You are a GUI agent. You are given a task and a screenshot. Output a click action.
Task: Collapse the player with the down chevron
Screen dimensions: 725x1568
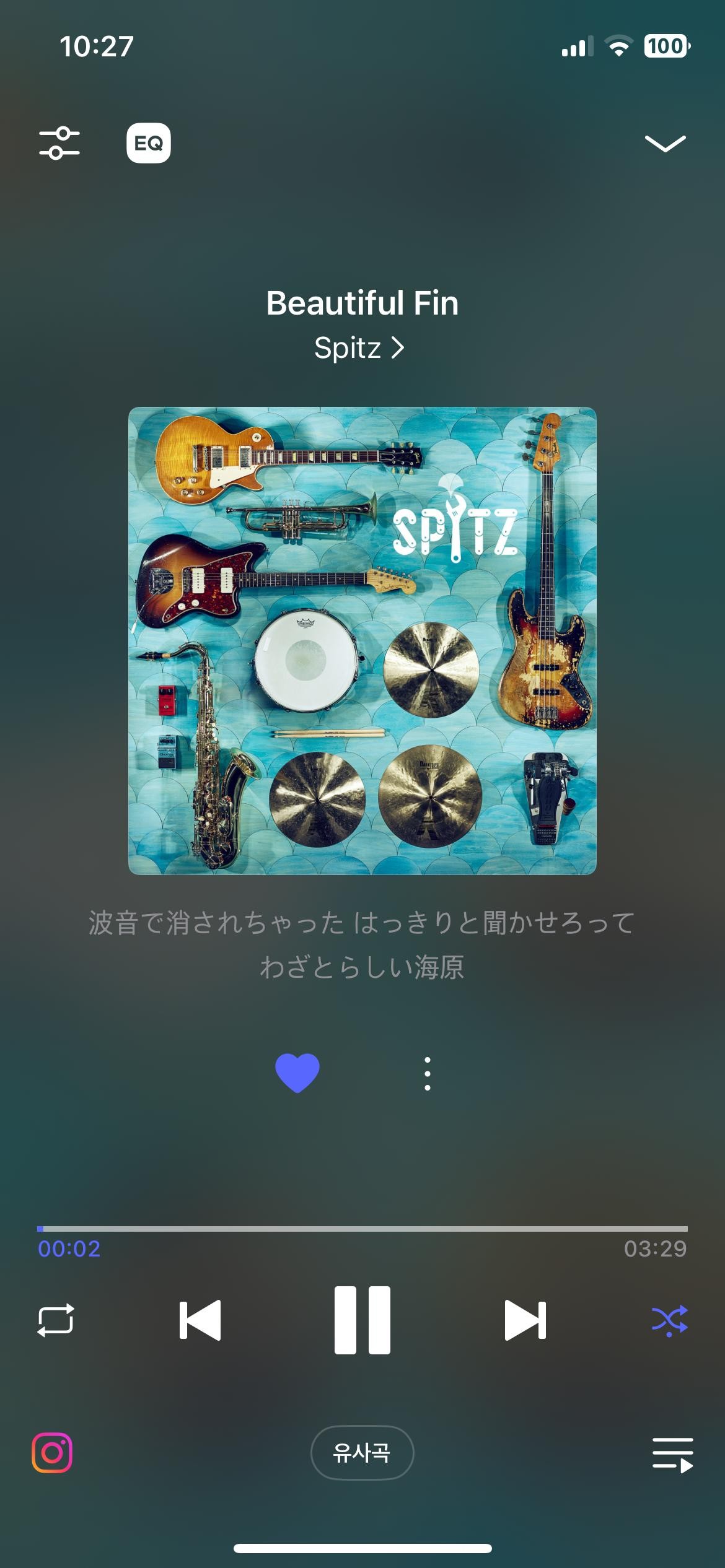[667, 144]
